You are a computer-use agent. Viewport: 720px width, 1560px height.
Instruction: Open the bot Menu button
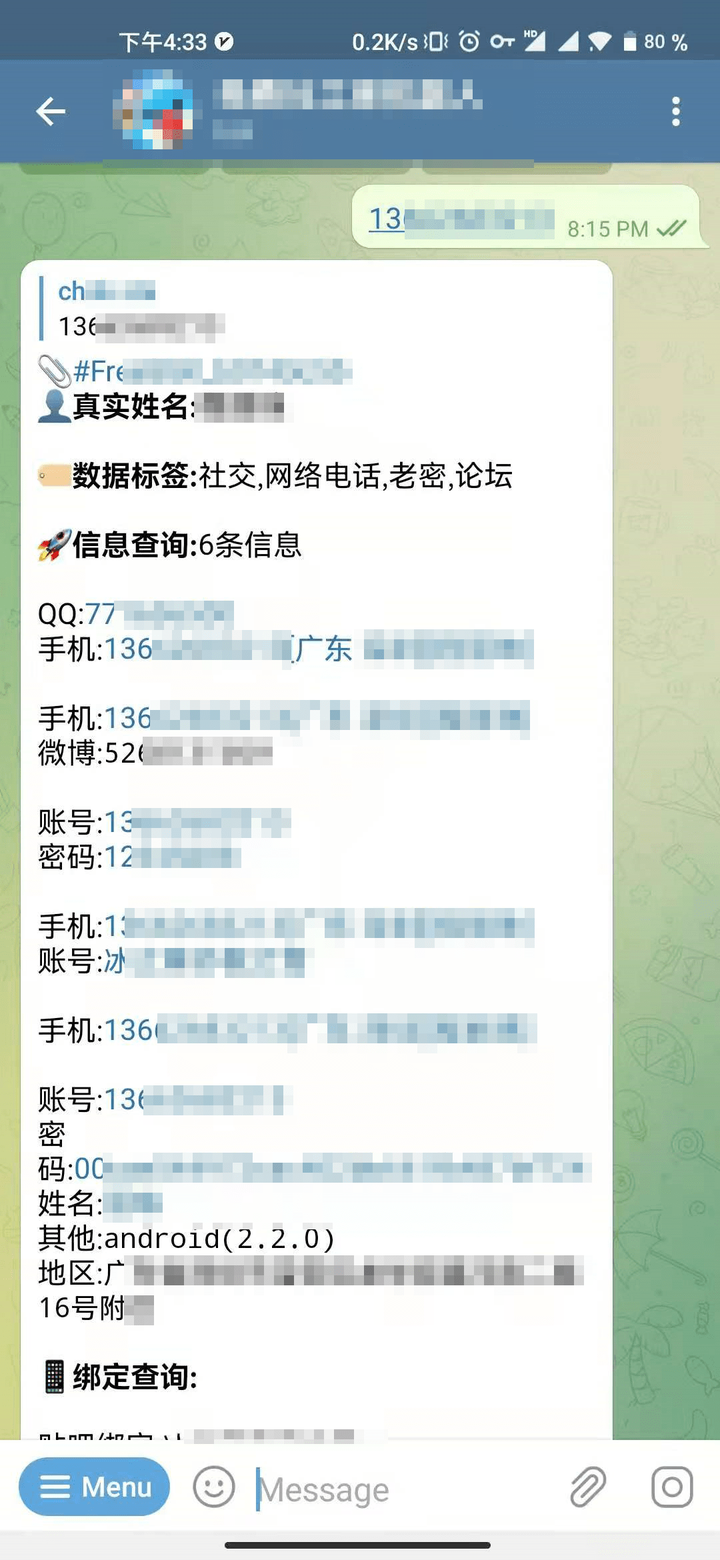95,1487
